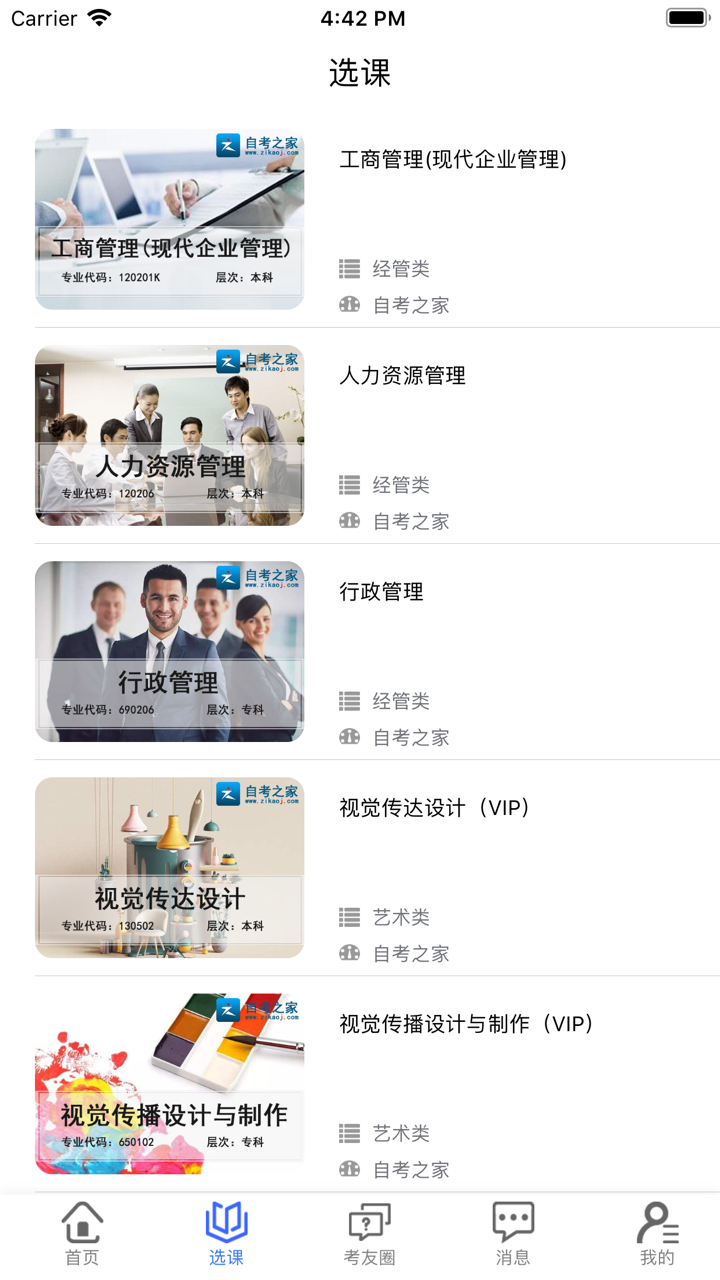Open the 人力资源管理 course title link

(402, 375)
